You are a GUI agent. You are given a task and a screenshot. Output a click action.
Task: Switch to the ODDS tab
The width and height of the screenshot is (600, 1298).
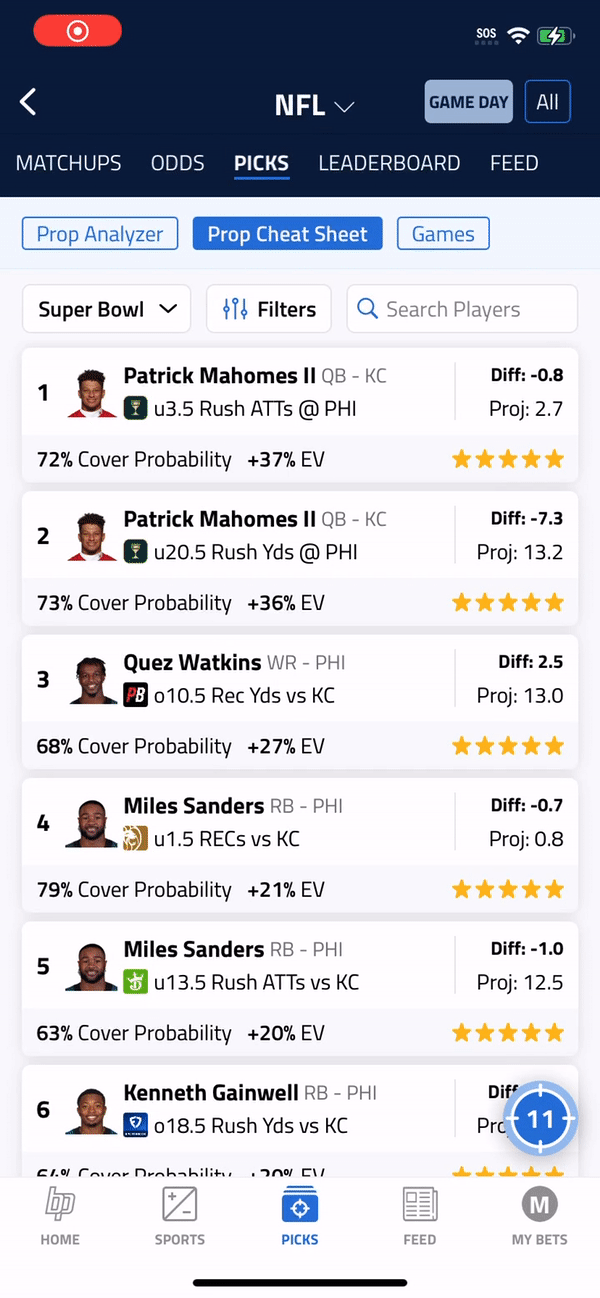point(178,163)
